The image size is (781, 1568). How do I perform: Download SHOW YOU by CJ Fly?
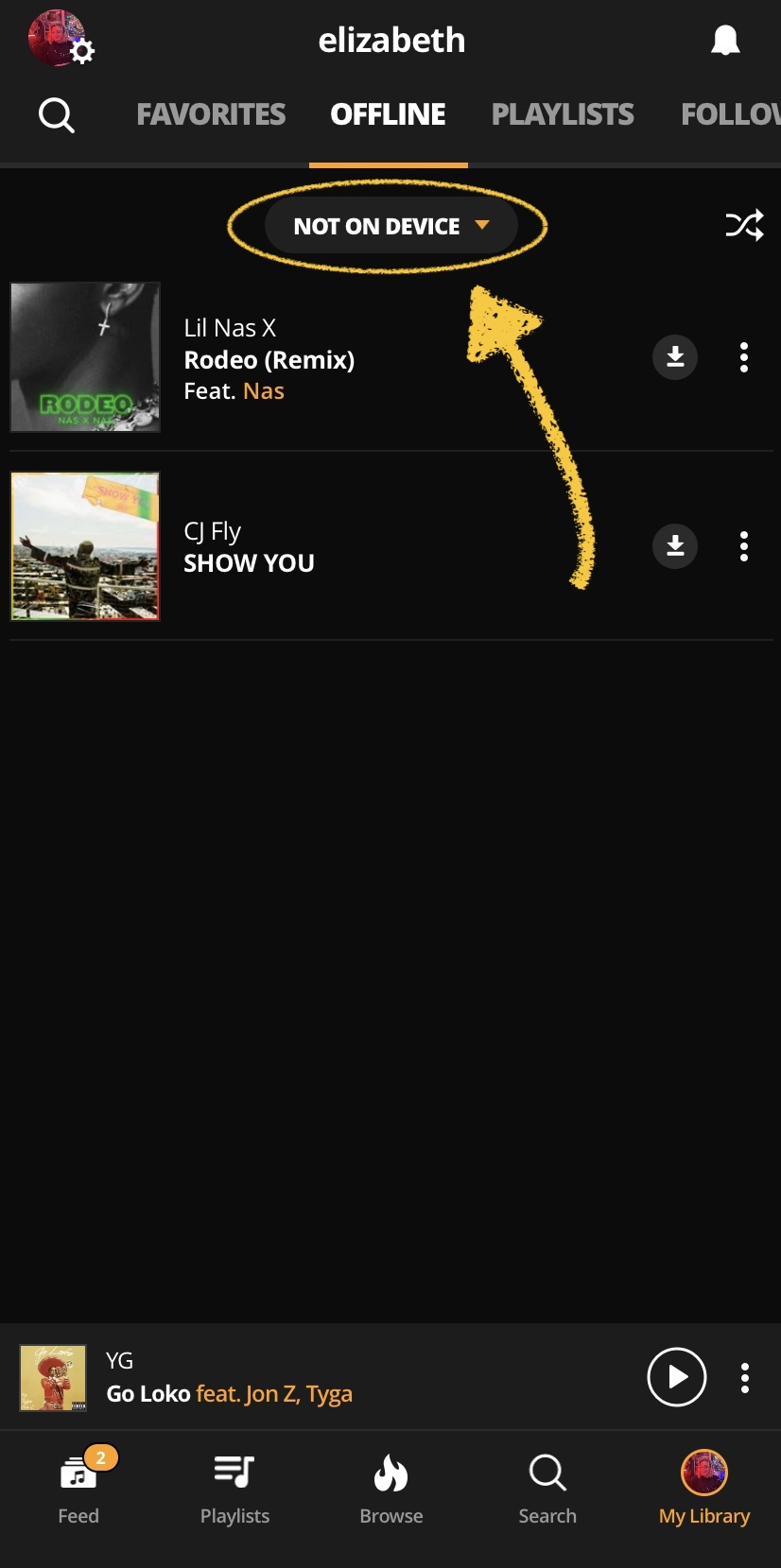click(675, 546)
